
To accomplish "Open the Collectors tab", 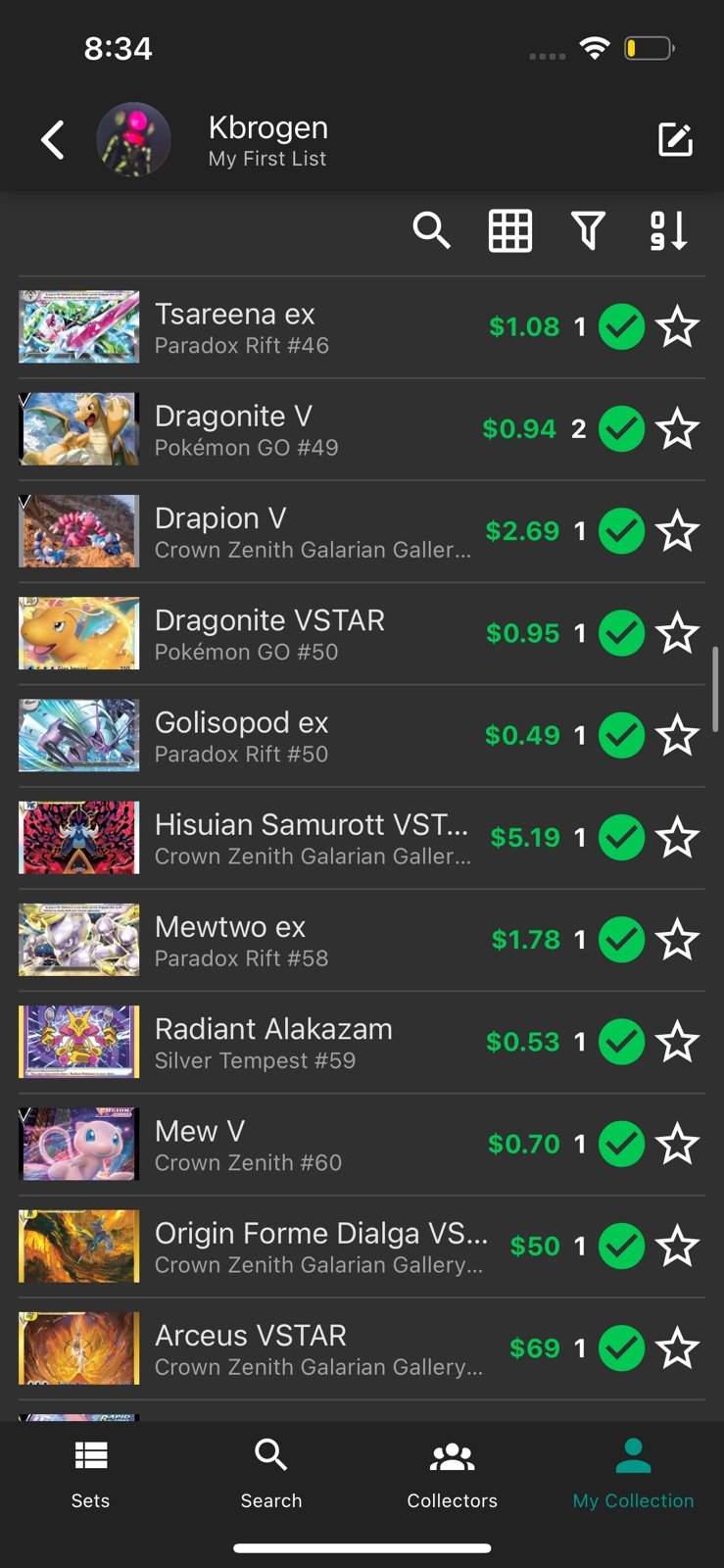I will click(453, 1473).
